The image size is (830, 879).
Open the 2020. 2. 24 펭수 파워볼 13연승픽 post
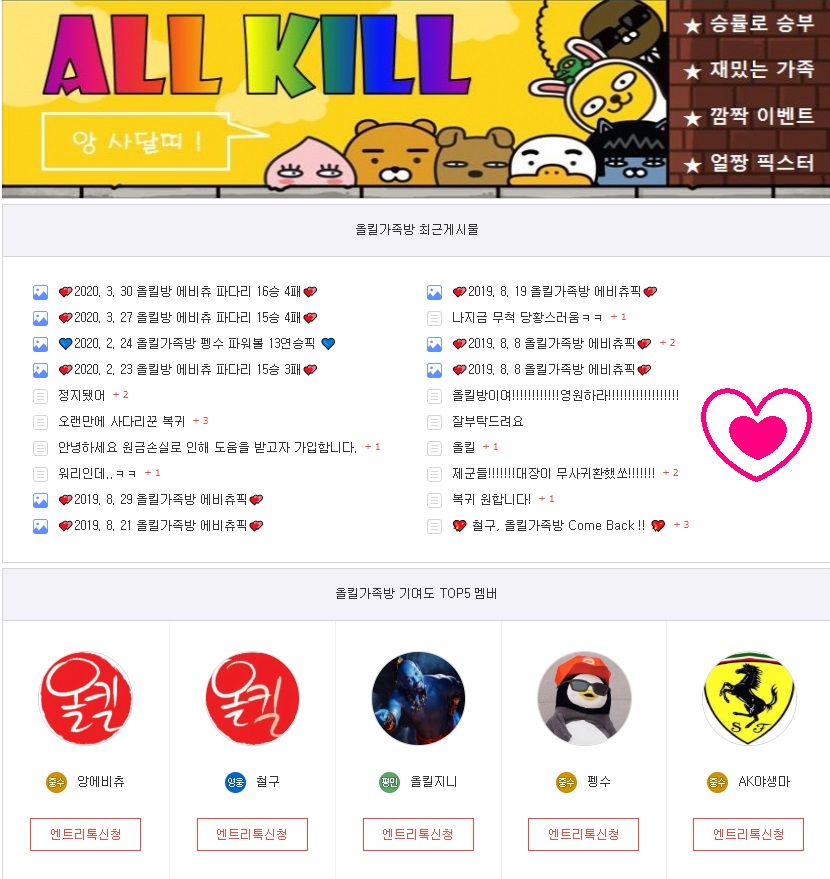(195, 344)
